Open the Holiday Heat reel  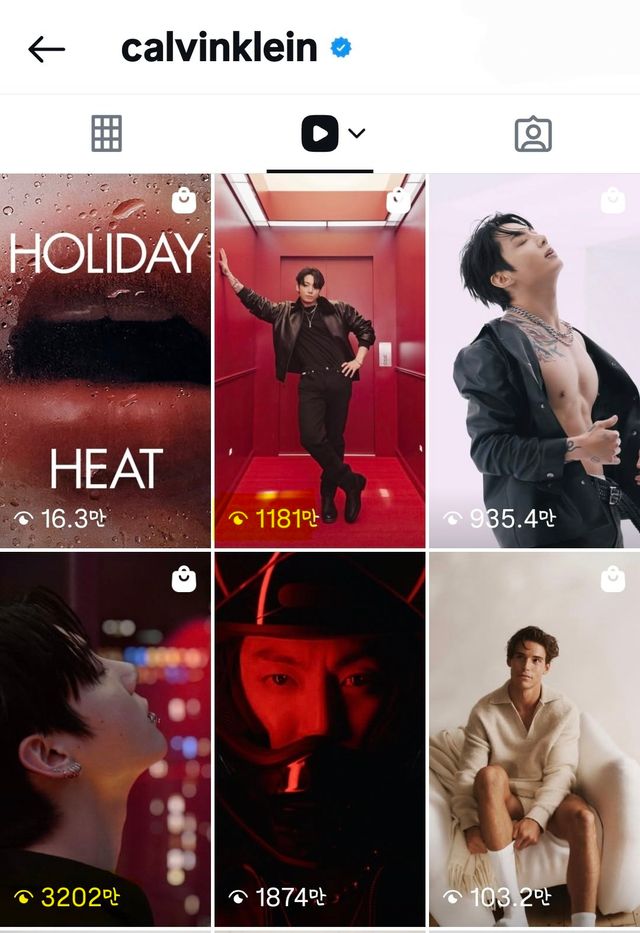105,360
